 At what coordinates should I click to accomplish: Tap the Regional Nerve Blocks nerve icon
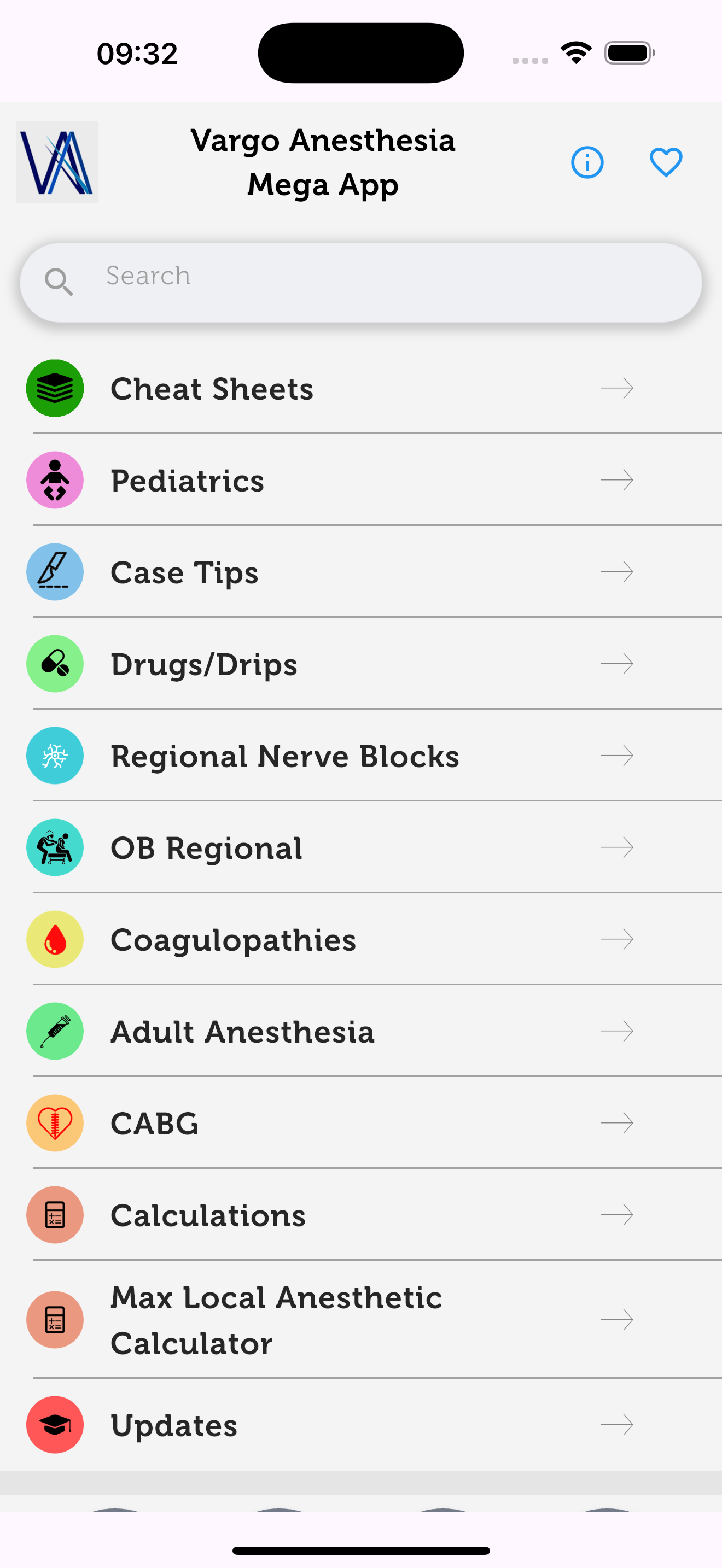pyautogui.click(x=54, y=756)
